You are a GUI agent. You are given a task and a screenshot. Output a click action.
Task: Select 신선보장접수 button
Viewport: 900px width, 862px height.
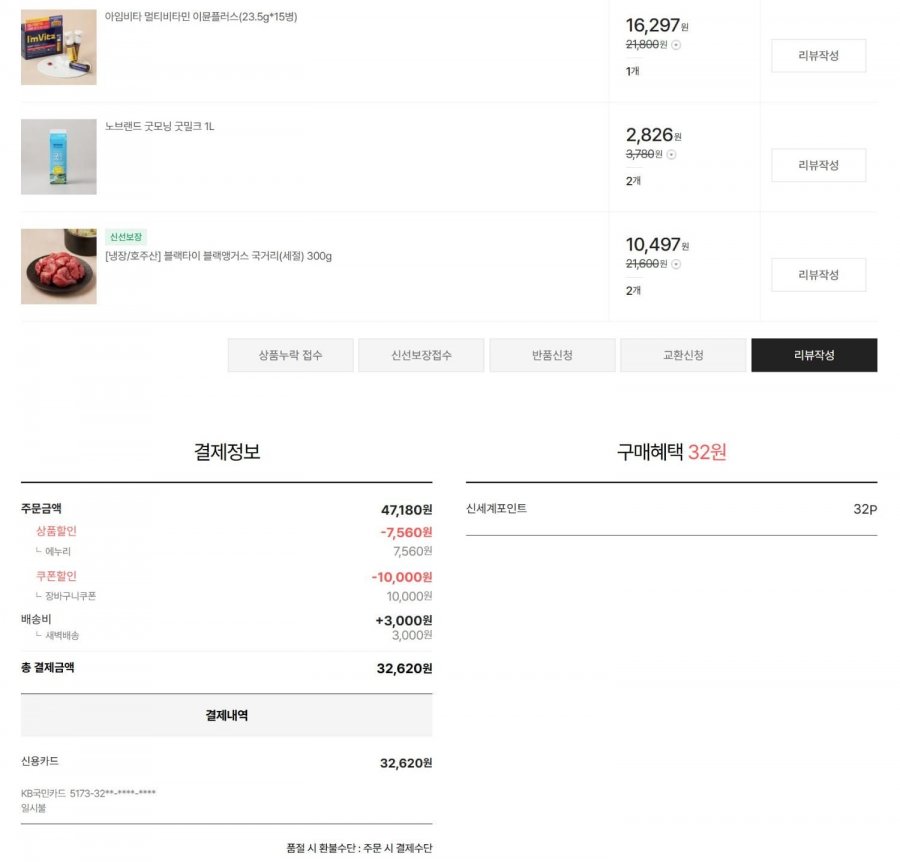421,355
